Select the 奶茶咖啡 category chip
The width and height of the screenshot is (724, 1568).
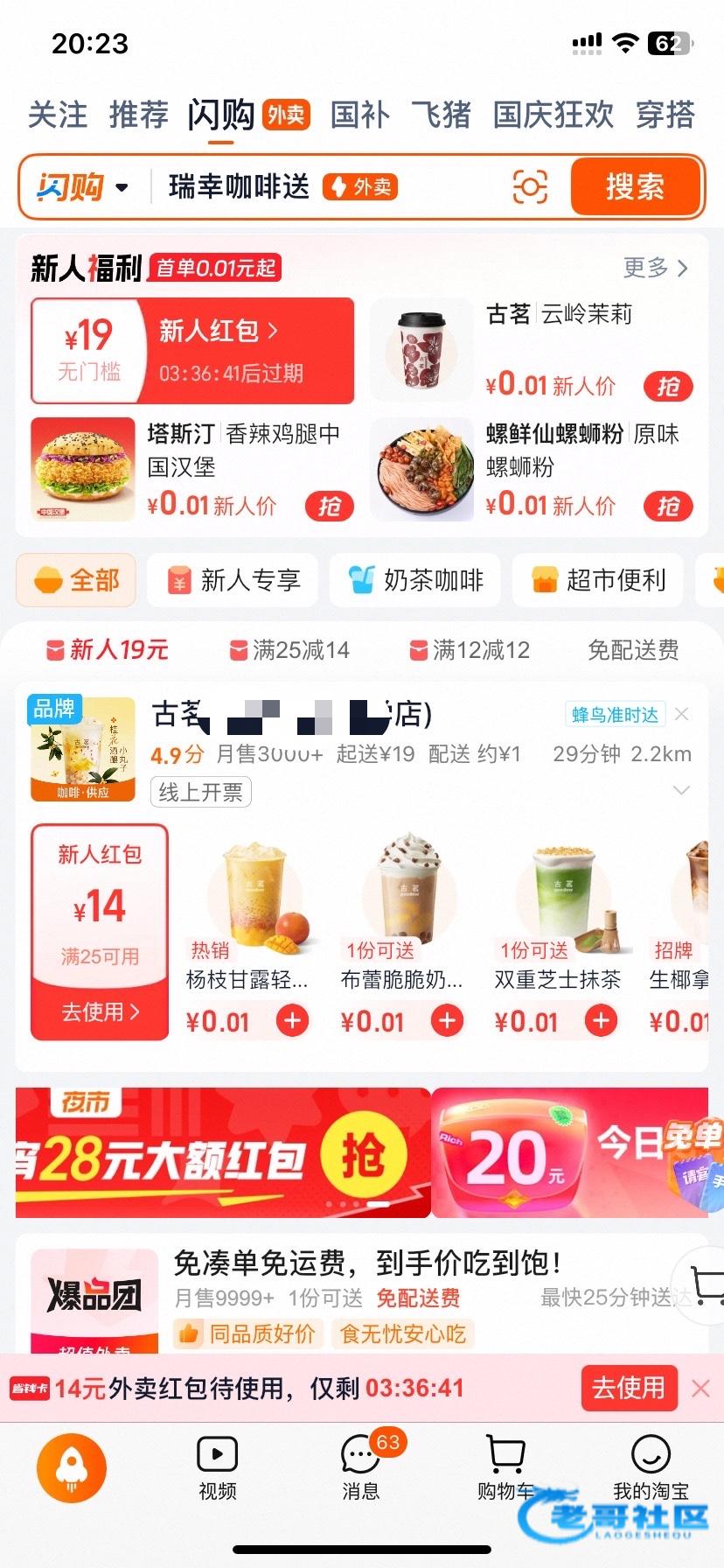click(415, 580)
